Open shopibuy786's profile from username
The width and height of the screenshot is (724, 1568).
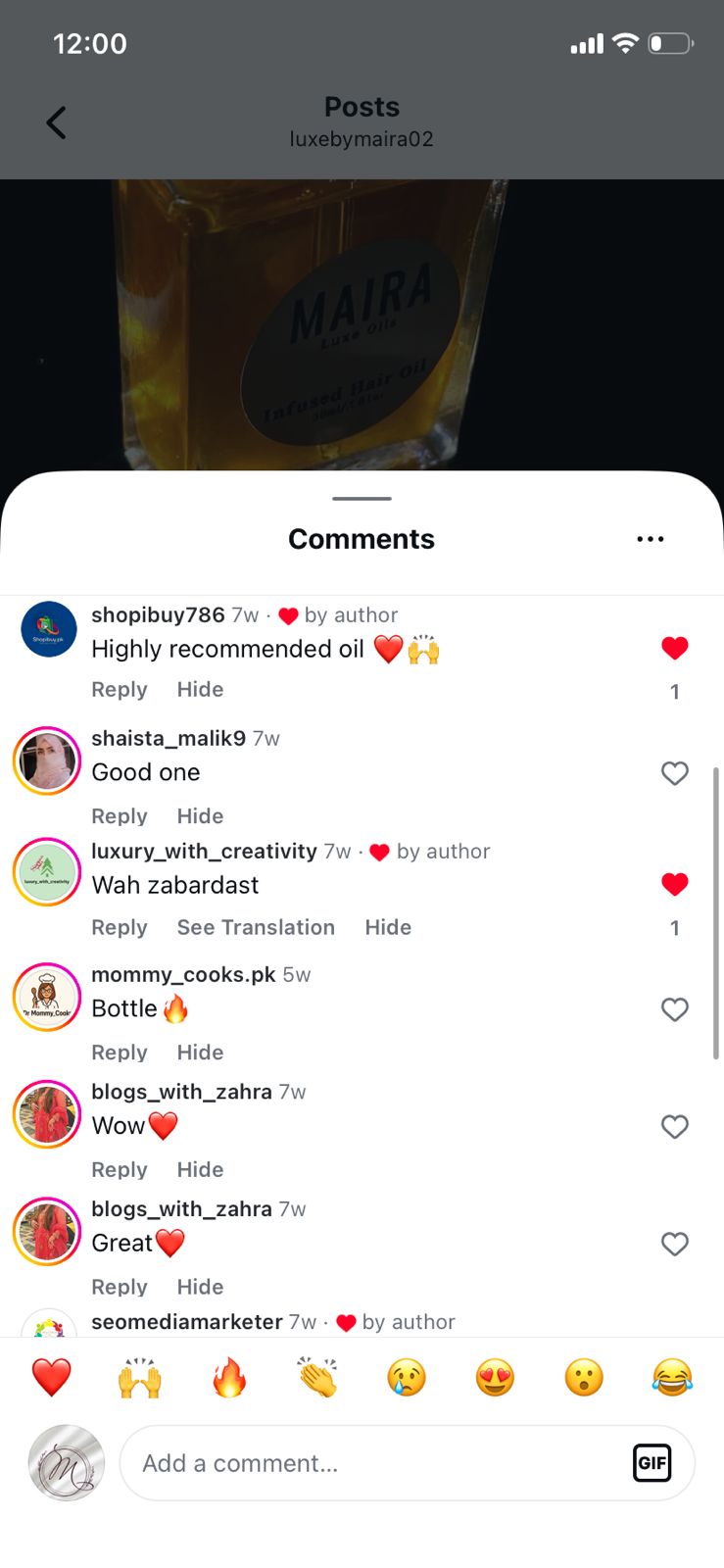(x=158, y=614)
